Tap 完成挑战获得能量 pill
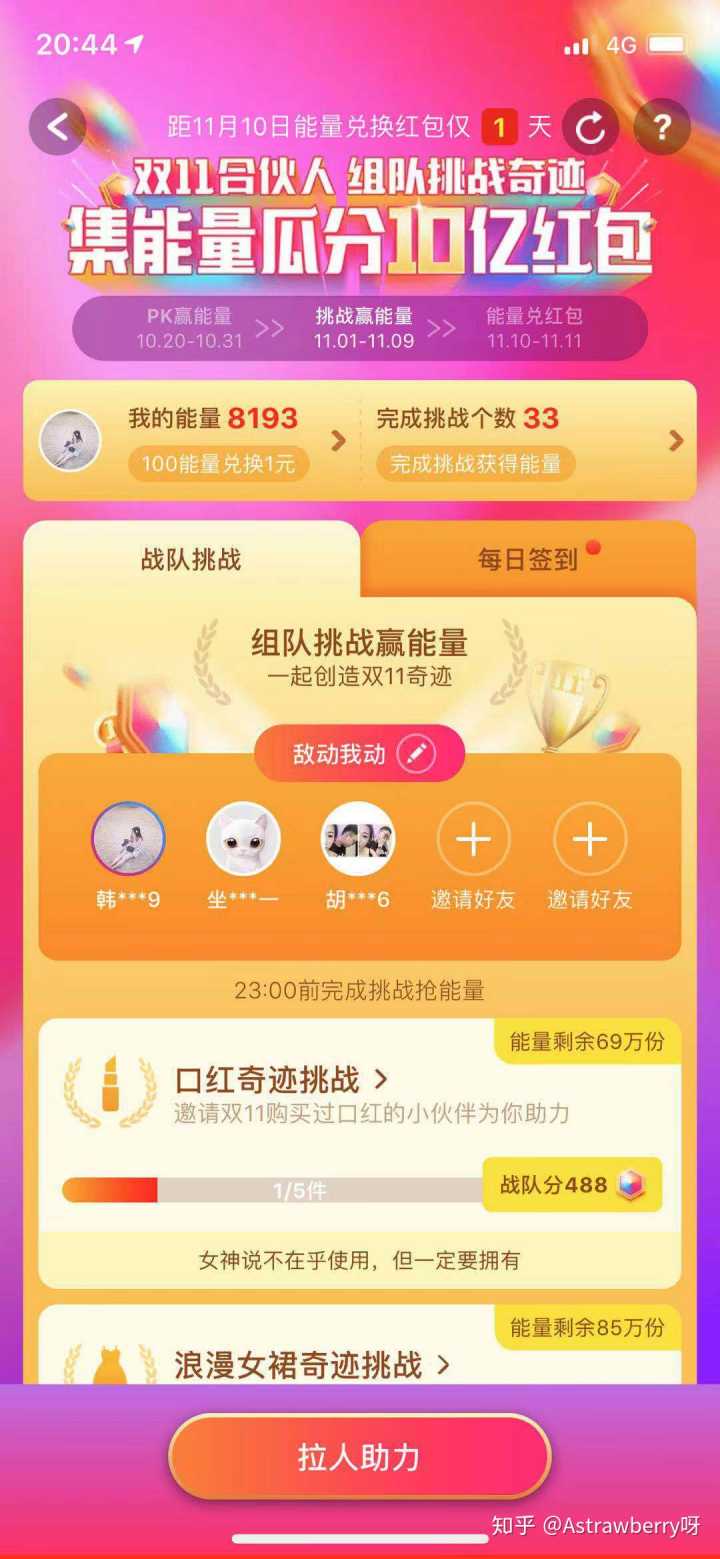Image resolution: width=720 pixels, height=1559 pixels. [475, 464]
